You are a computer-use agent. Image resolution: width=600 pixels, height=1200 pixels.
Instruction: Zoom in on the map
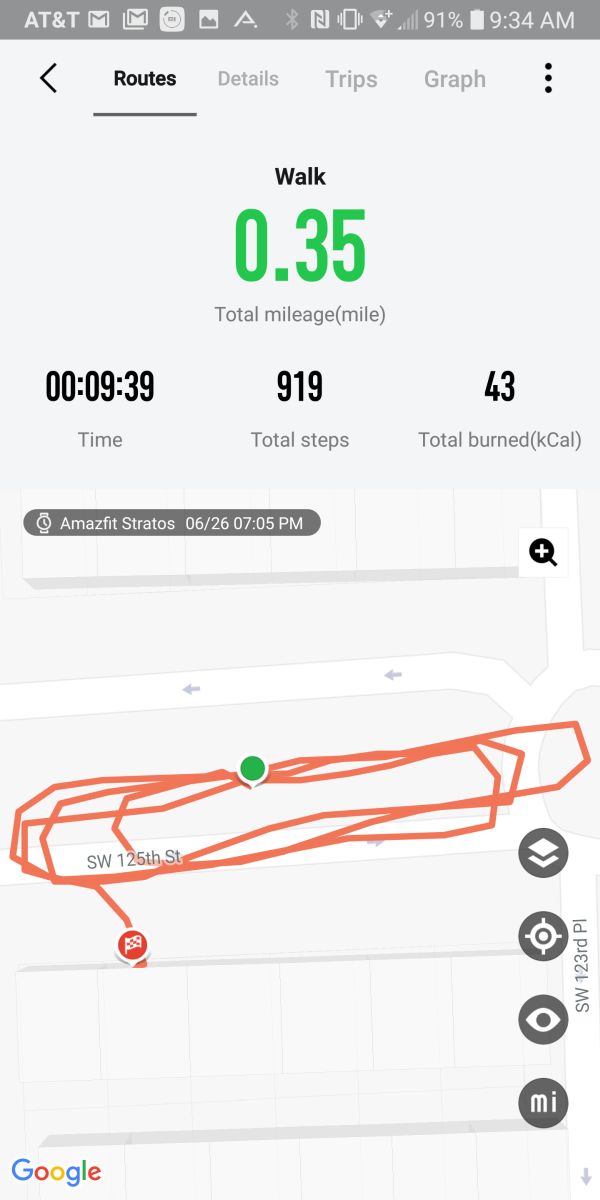[543, 552]
